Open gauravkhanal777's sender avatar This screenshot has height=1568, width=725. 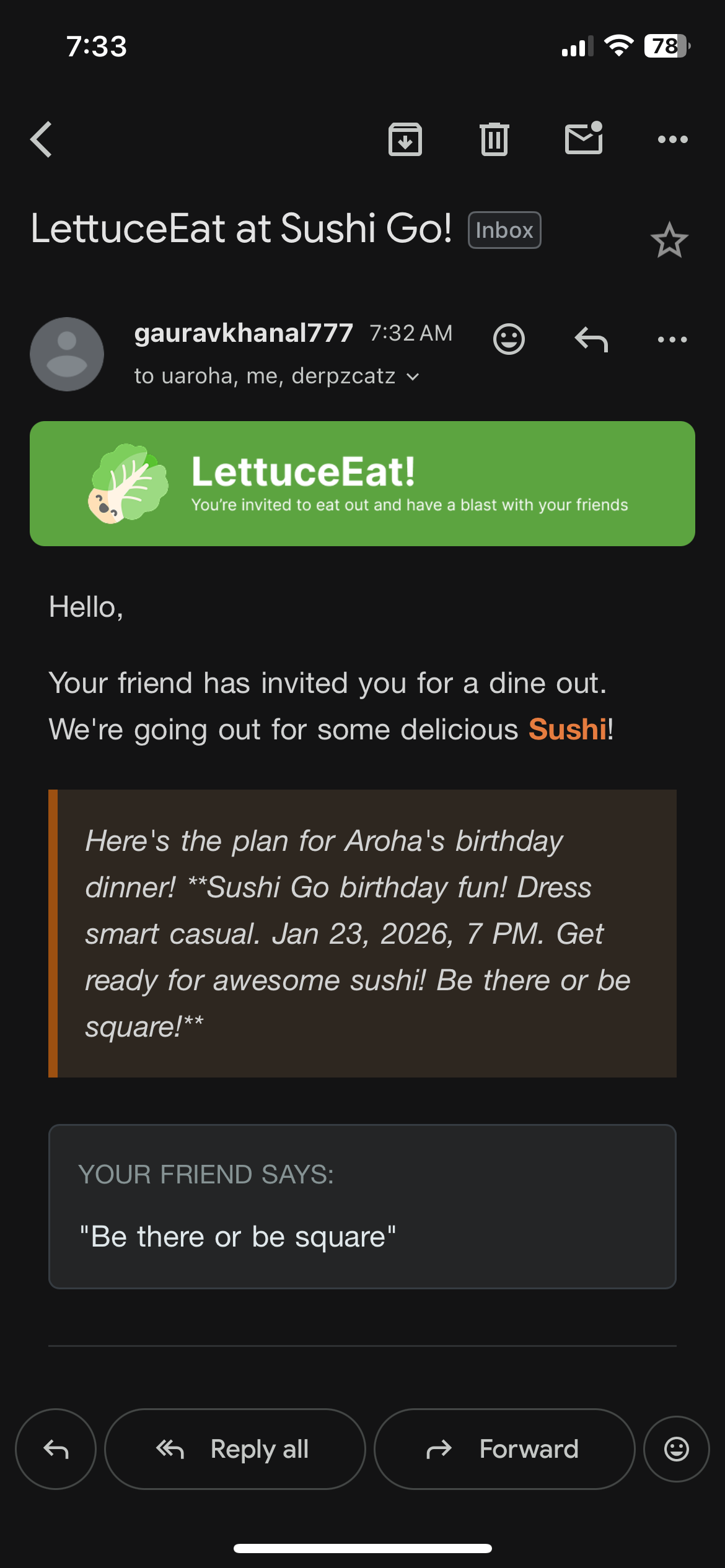point(67,354)
